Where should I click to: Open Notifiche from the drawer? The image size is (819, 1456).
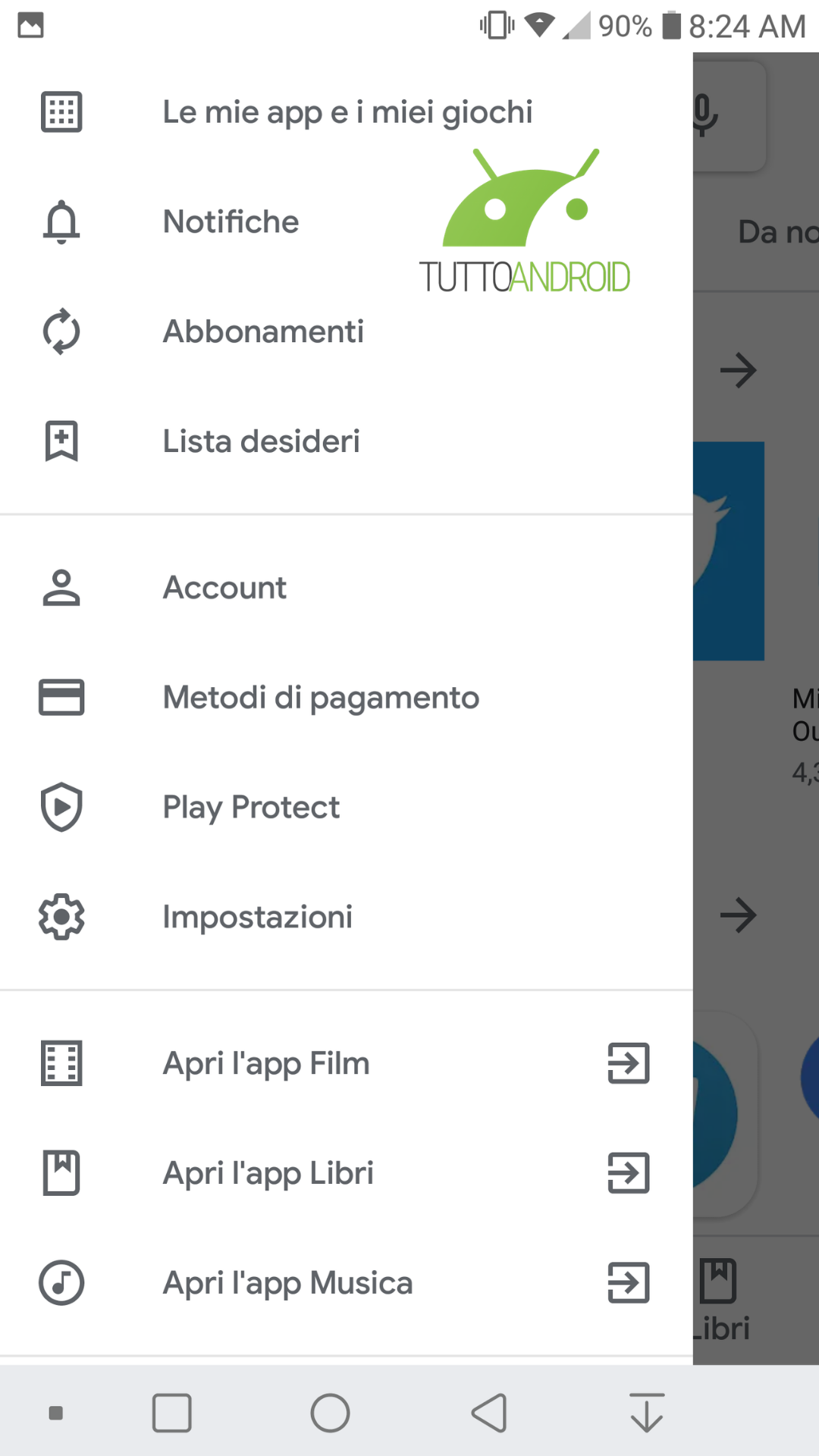click(346, 222)
